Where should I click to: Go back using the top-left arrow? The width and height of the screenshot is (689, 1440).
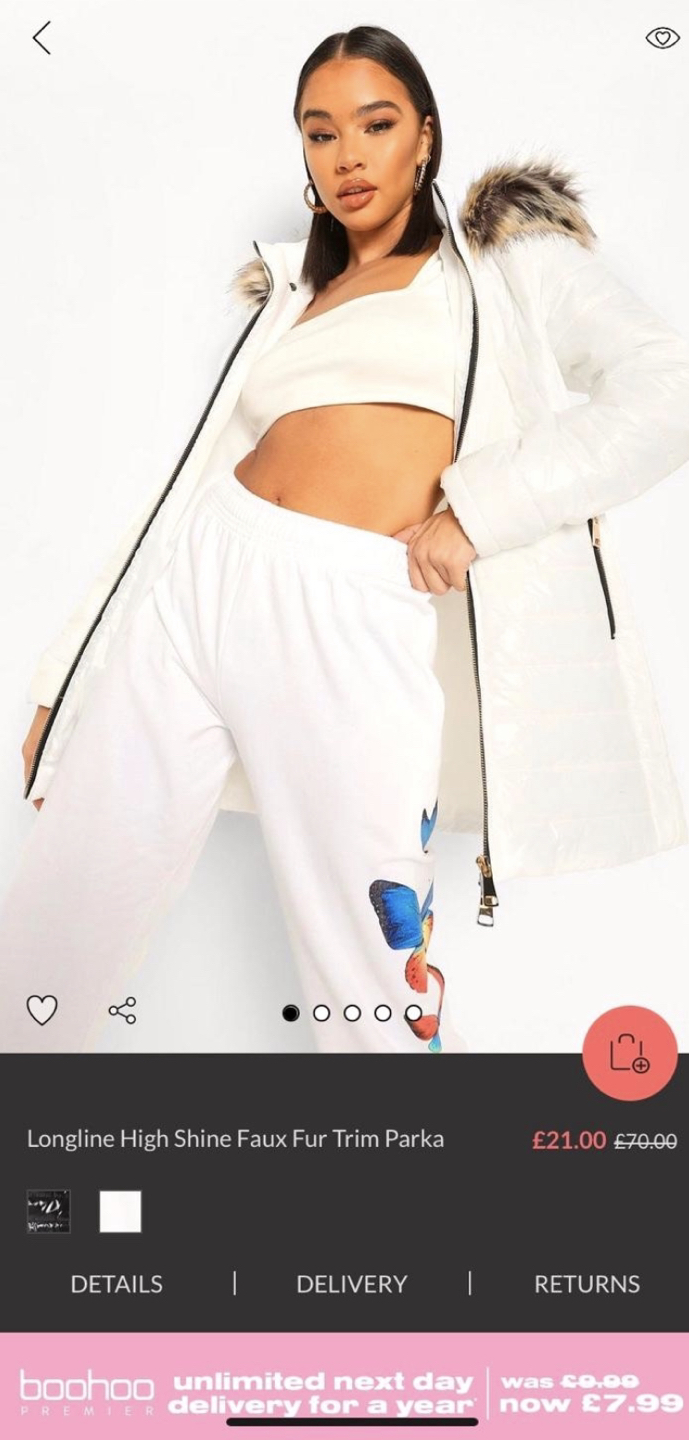pyautogui.click(x=41, y=38)
